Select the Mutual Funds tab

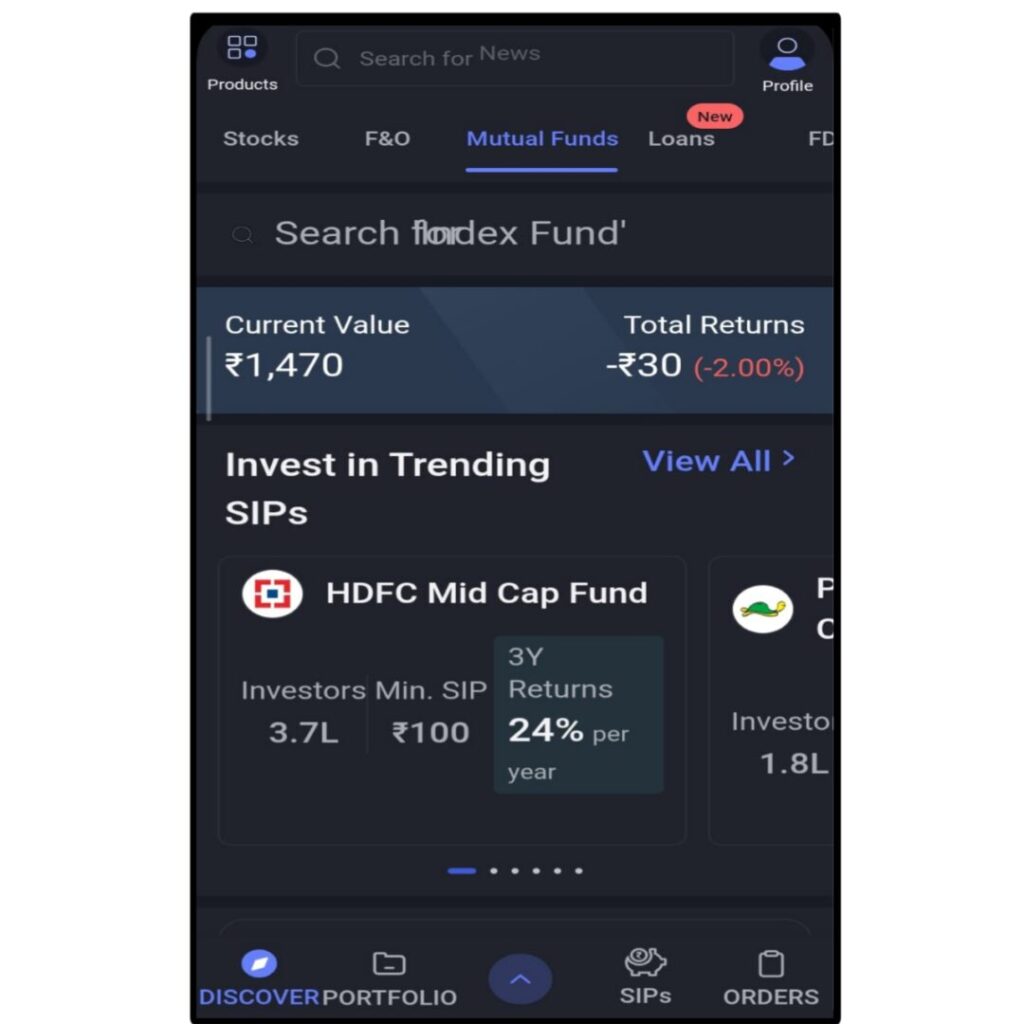click(542, 139)
